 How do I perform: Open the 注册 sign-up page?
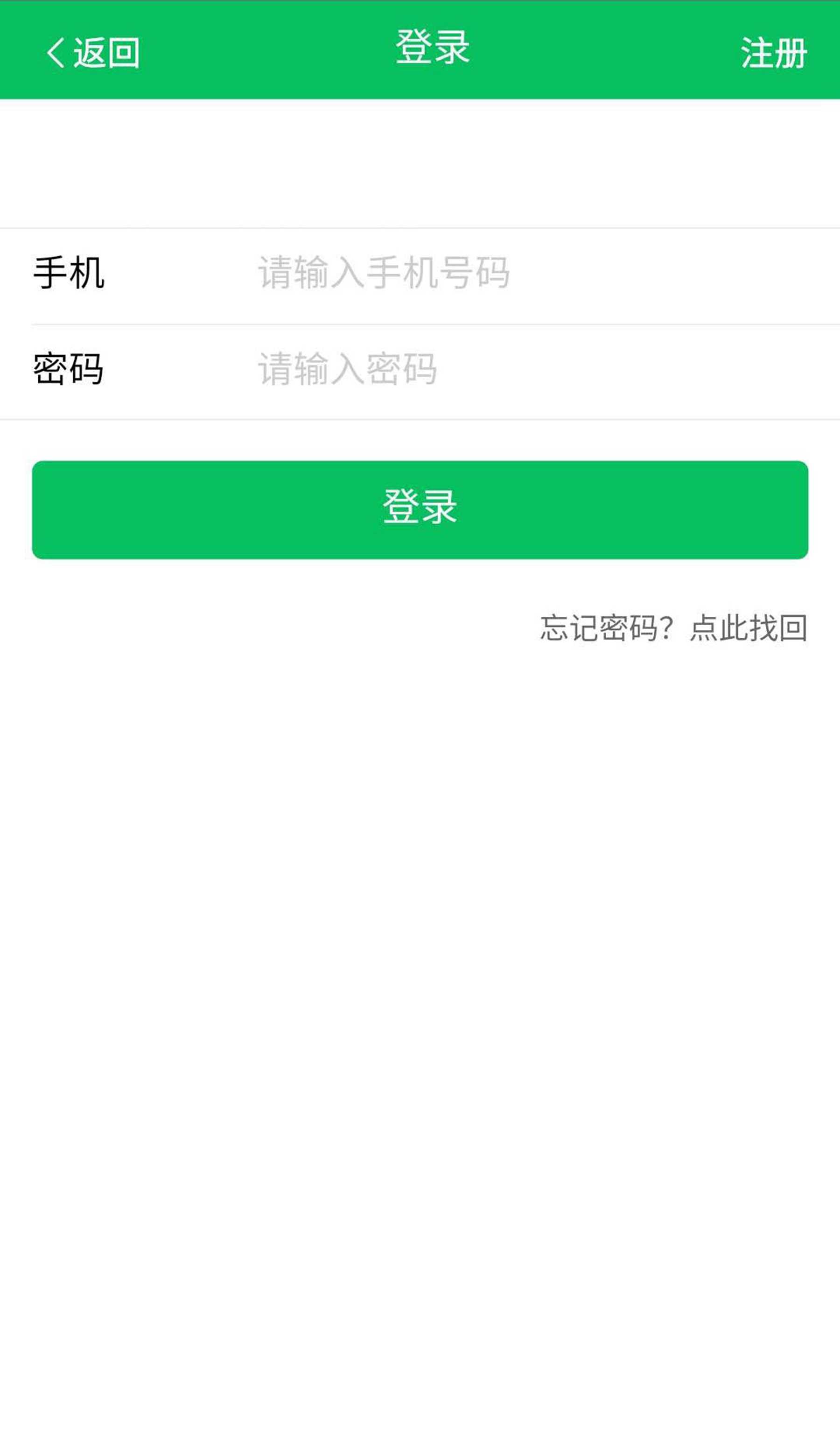tap(773, 53)
